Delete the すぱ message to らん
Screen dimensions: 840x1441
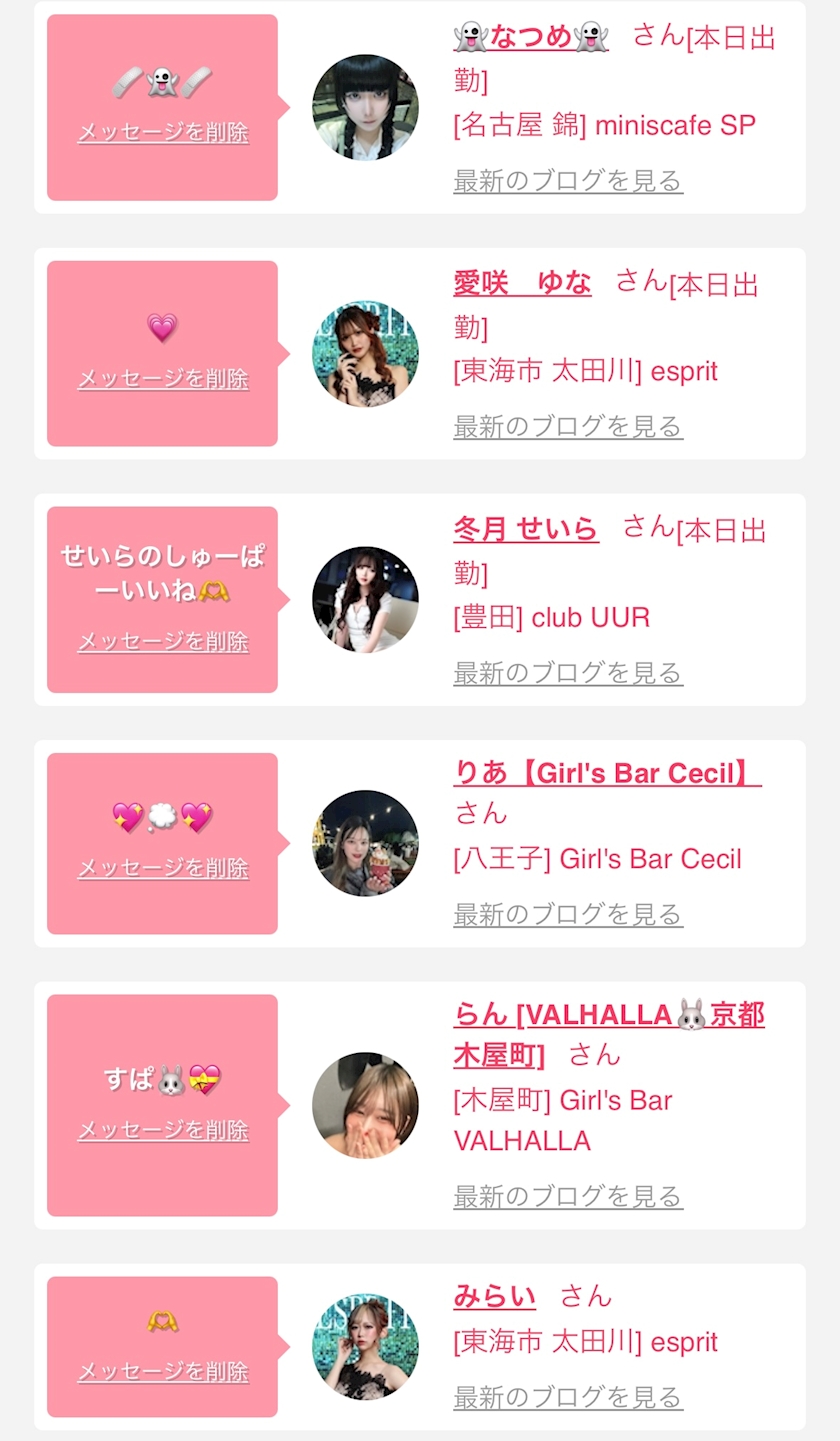click(x=163, y=1130)
